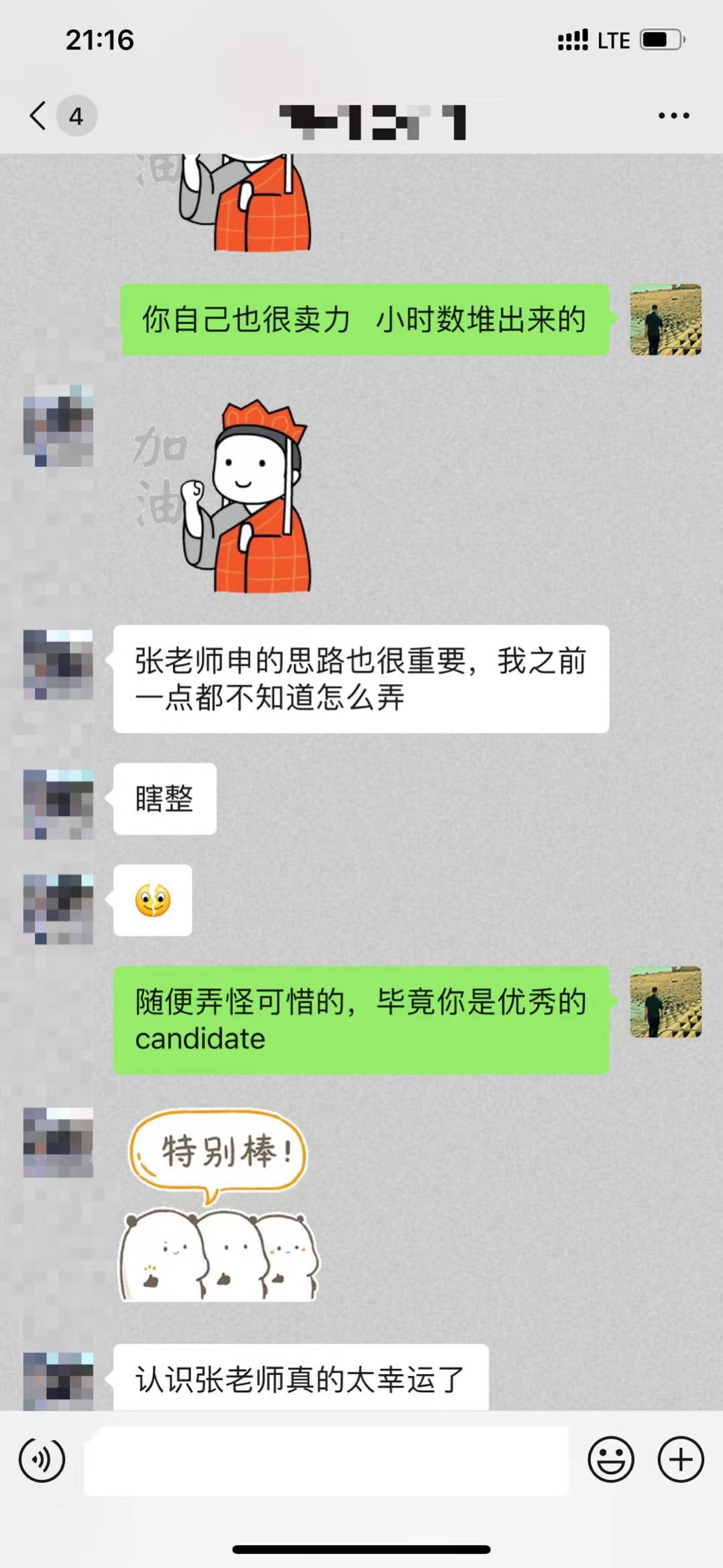Focus the message text field
Screen dimensions: 723x1568
pyautogui.click(x=326, y=1461)
